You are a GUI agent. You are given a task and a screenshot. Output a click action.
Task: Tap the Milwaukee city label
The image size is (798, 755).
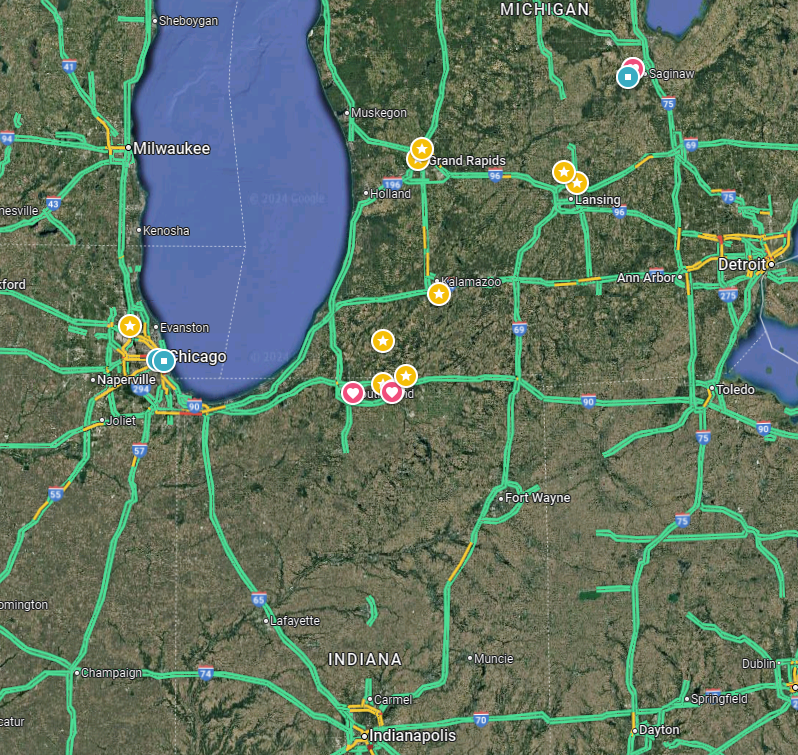coord(172,148)
